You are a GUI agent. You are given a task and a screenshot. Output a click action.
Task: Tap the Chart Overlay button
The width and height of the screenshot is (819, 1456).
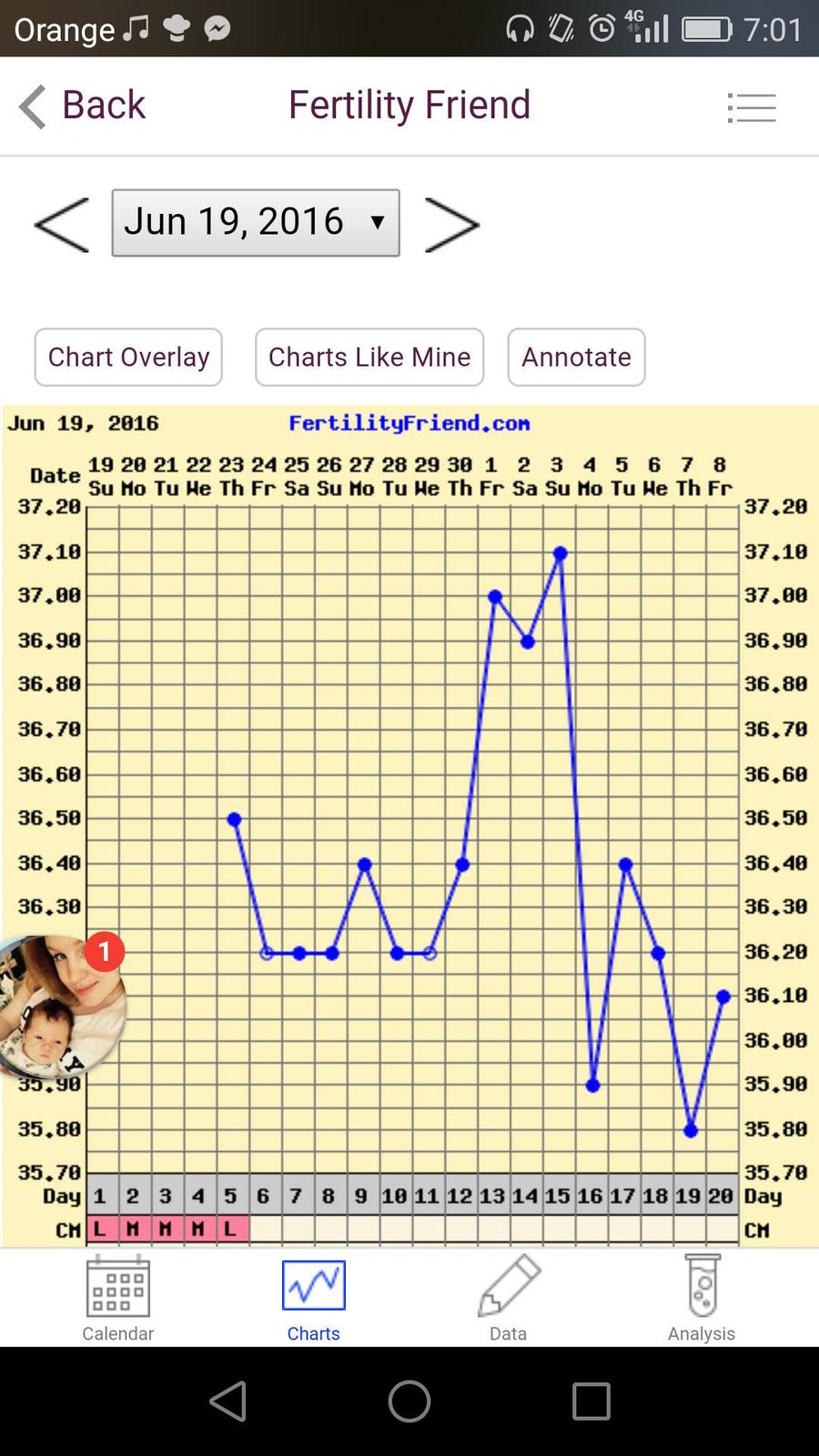pos(128,357)
